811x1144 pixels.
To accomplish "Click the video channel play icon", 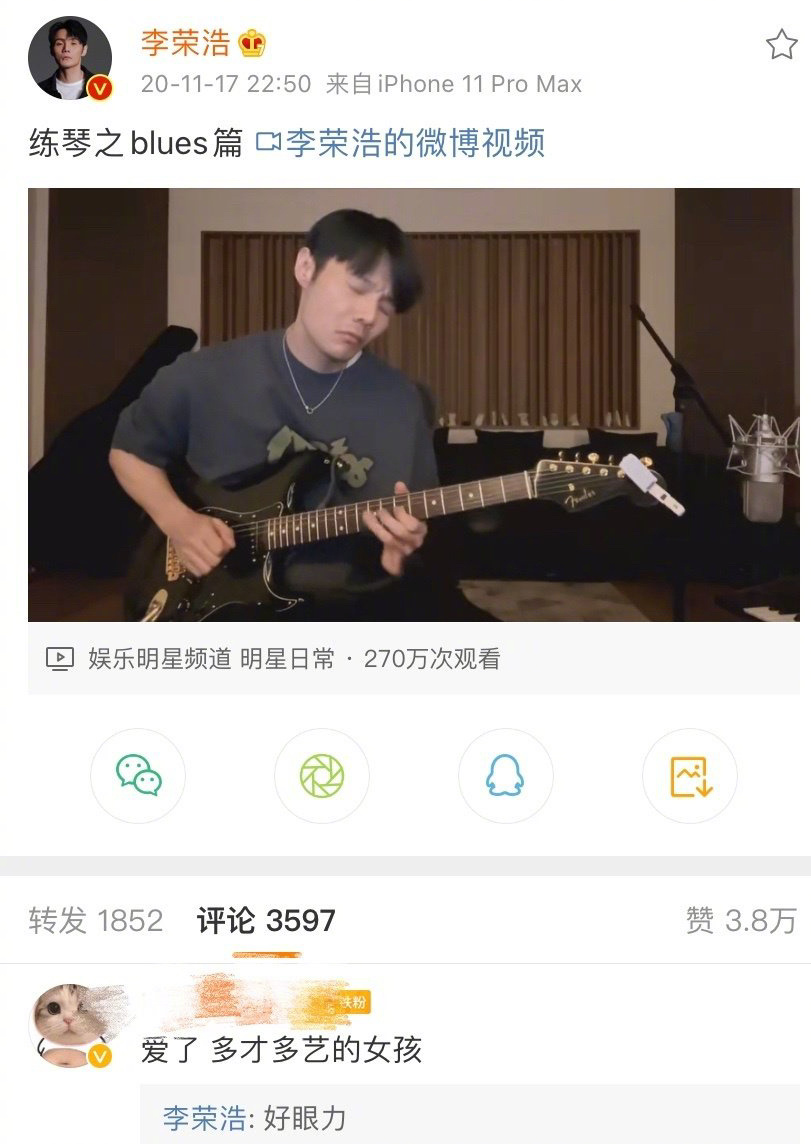I will point(62,659).
